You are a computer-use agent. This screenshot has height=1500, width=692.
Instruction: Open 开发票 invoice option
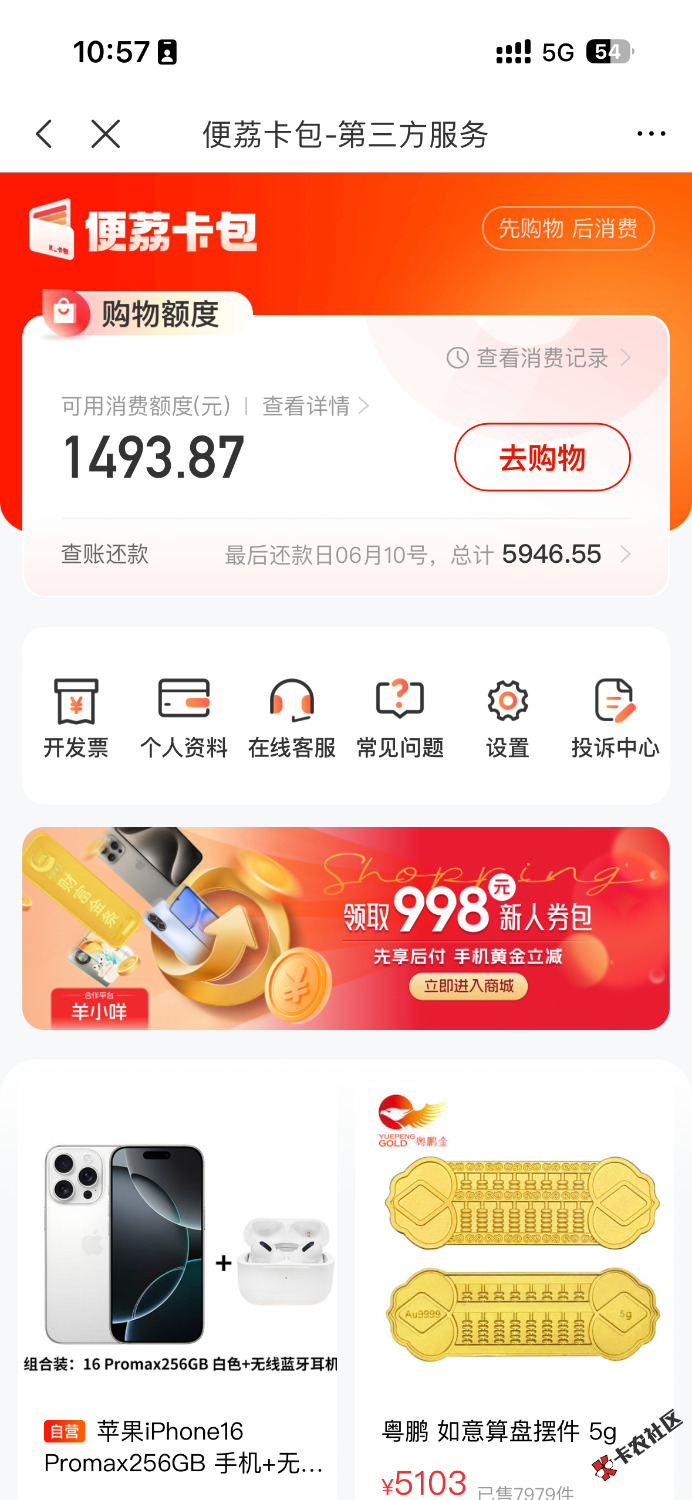pos(76,718)
